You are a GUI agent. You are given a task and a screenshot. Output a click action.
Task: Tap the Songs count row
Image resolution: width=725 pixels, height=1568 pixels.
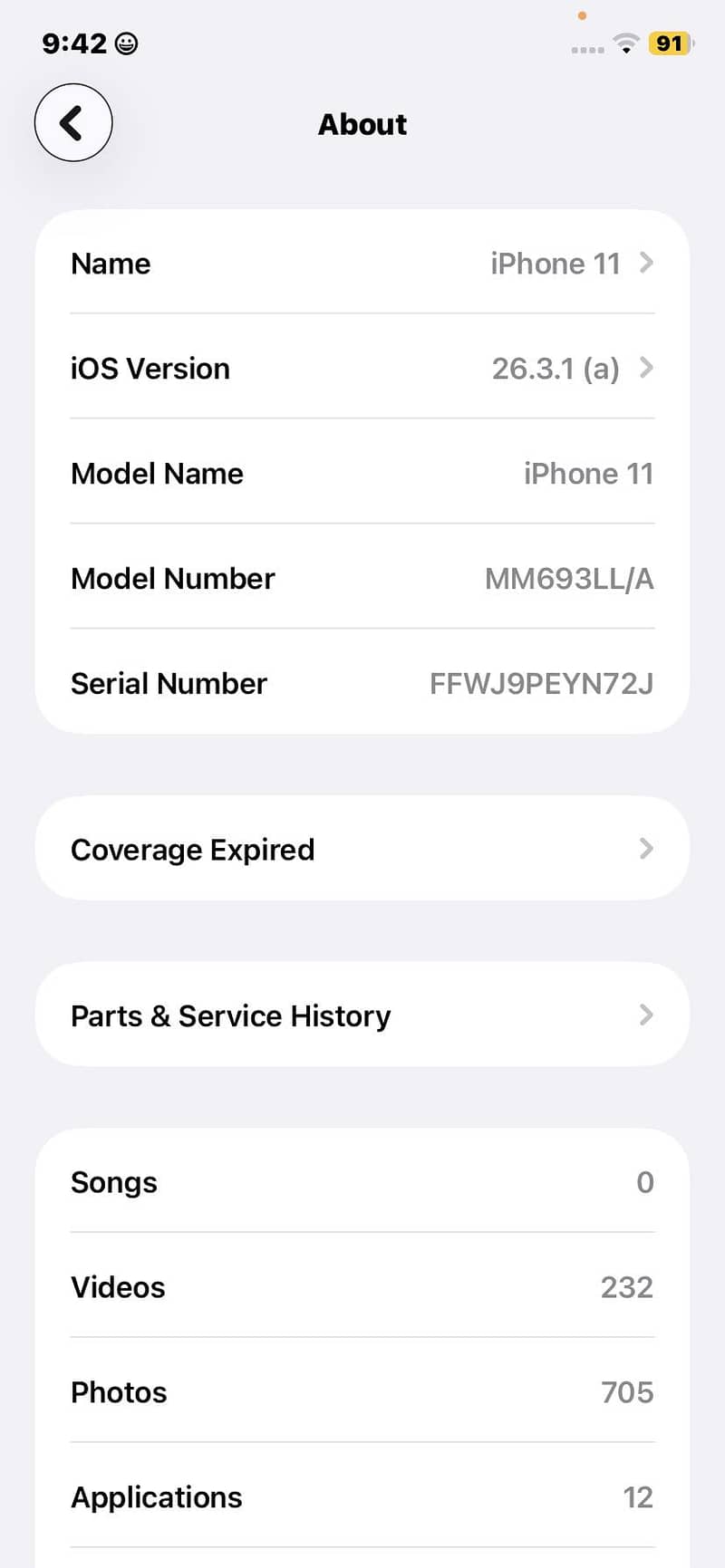(362, 1182)
